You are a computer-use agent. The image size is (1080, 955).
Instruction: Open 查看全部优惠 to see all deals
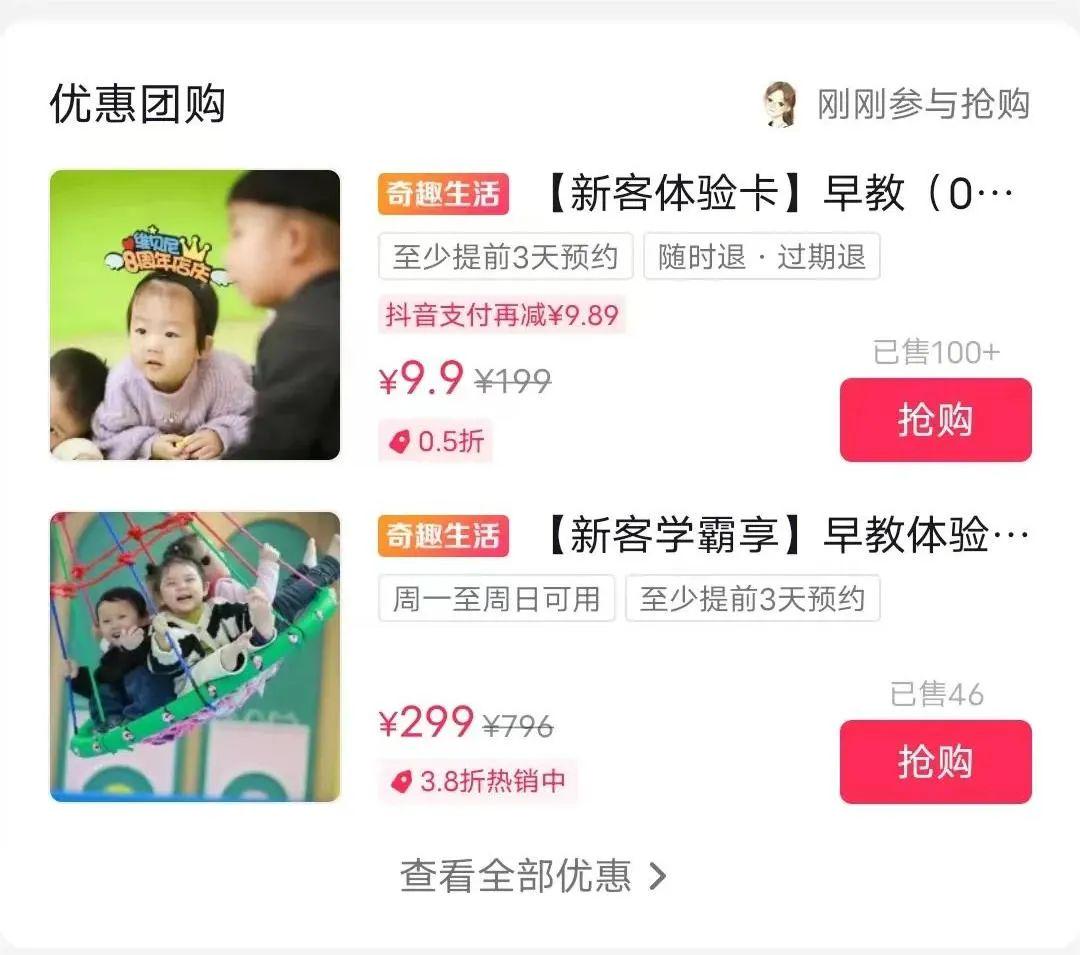[x=533, y=876]
